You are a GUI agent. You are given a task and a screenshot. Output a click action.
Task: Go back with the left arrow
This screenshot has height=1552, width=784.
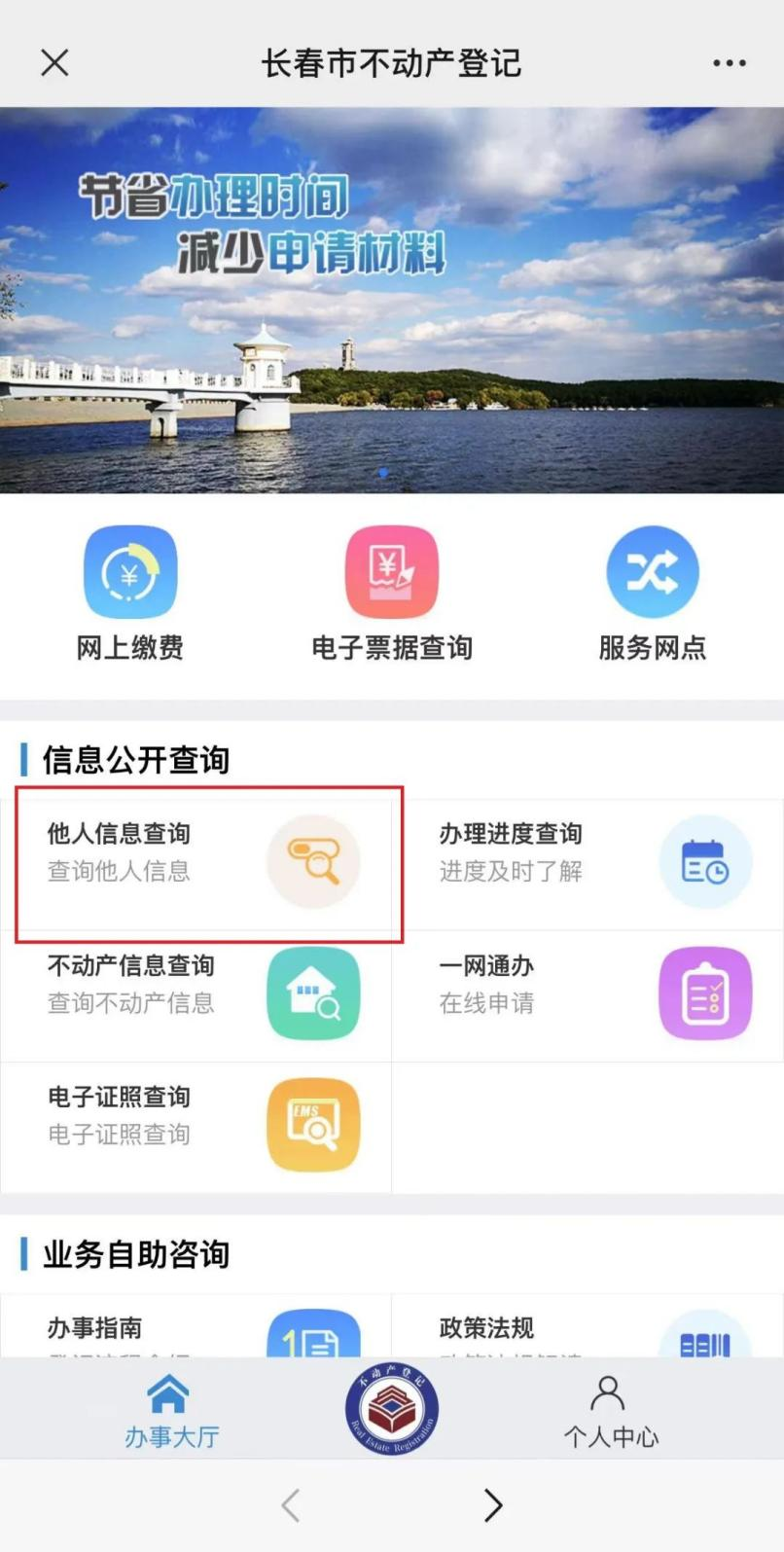(291, 1505)
